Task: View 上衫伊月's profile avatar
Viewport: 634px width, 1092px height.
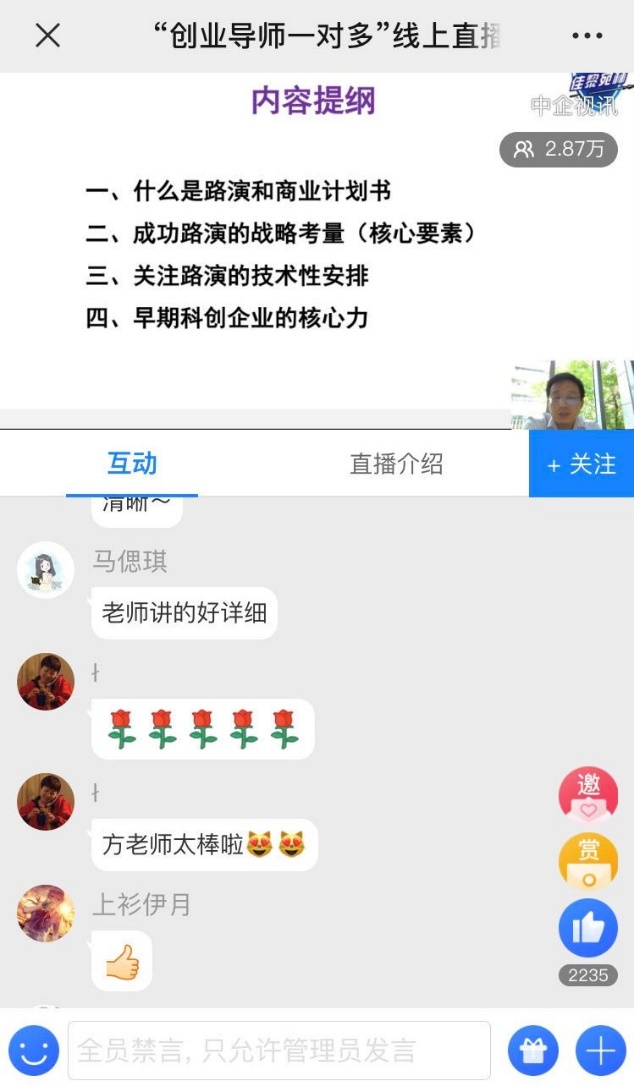Action: 46,913
